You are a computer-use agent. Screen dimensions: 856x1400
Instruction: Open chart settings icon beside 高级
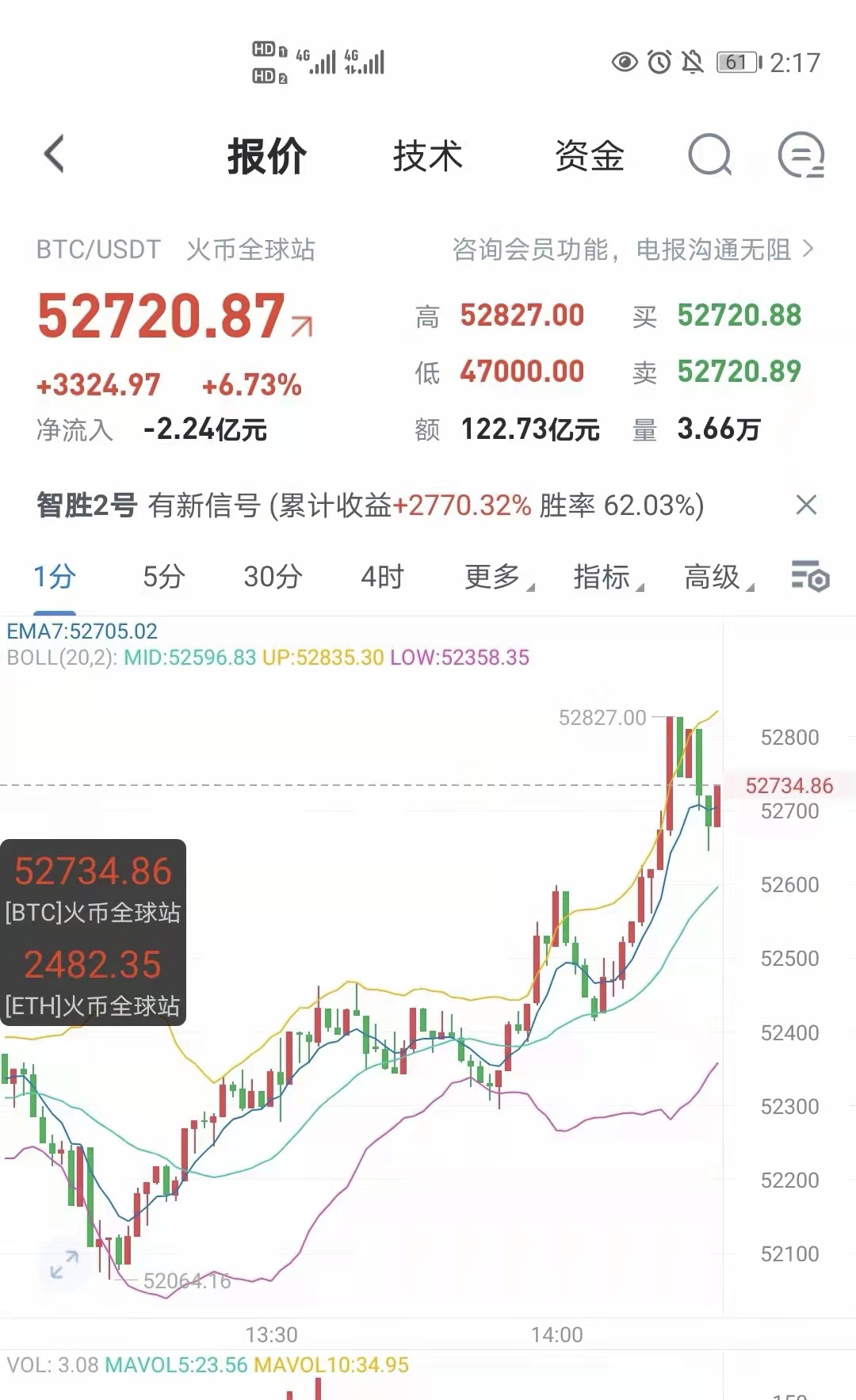[810, 576]
